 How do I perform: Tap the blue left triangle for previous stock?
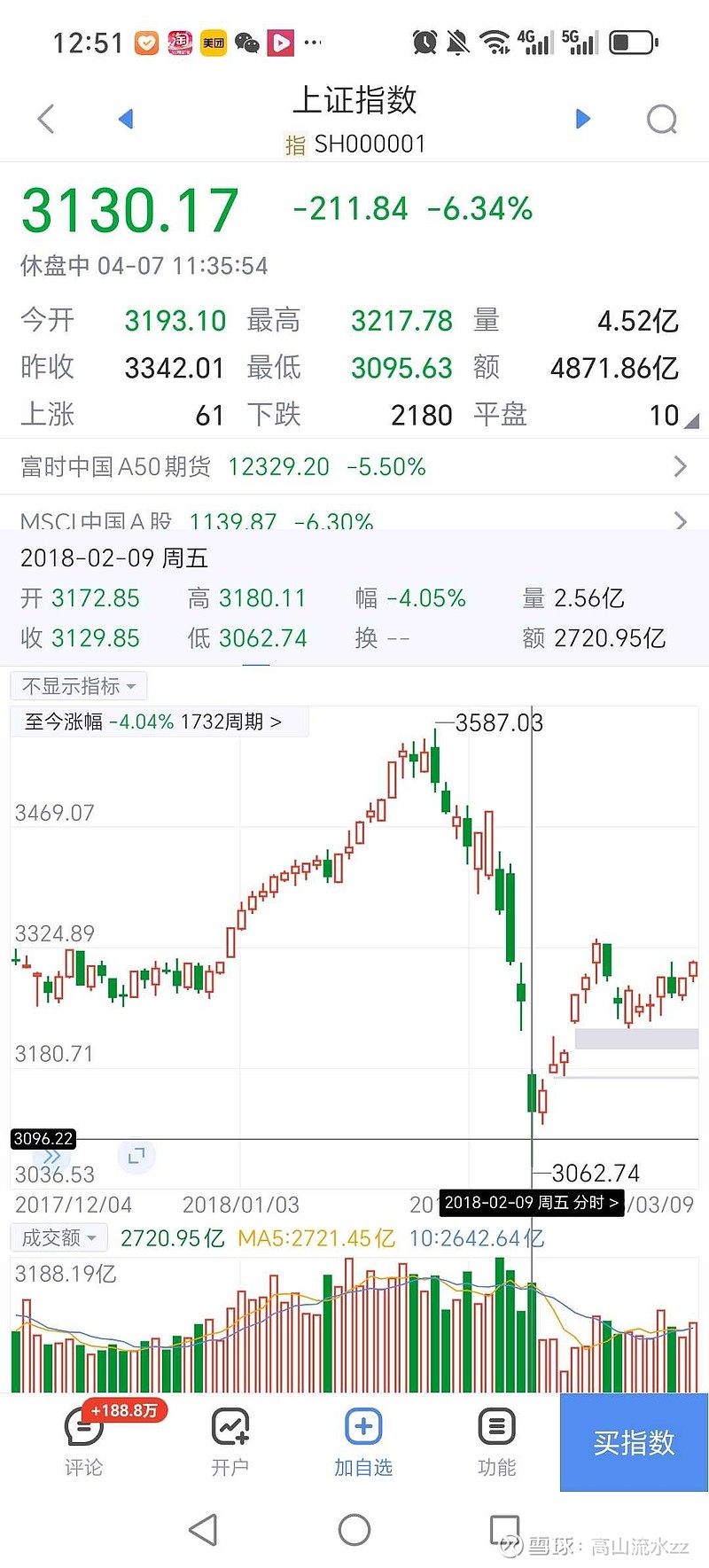click(x=125, y=118)
